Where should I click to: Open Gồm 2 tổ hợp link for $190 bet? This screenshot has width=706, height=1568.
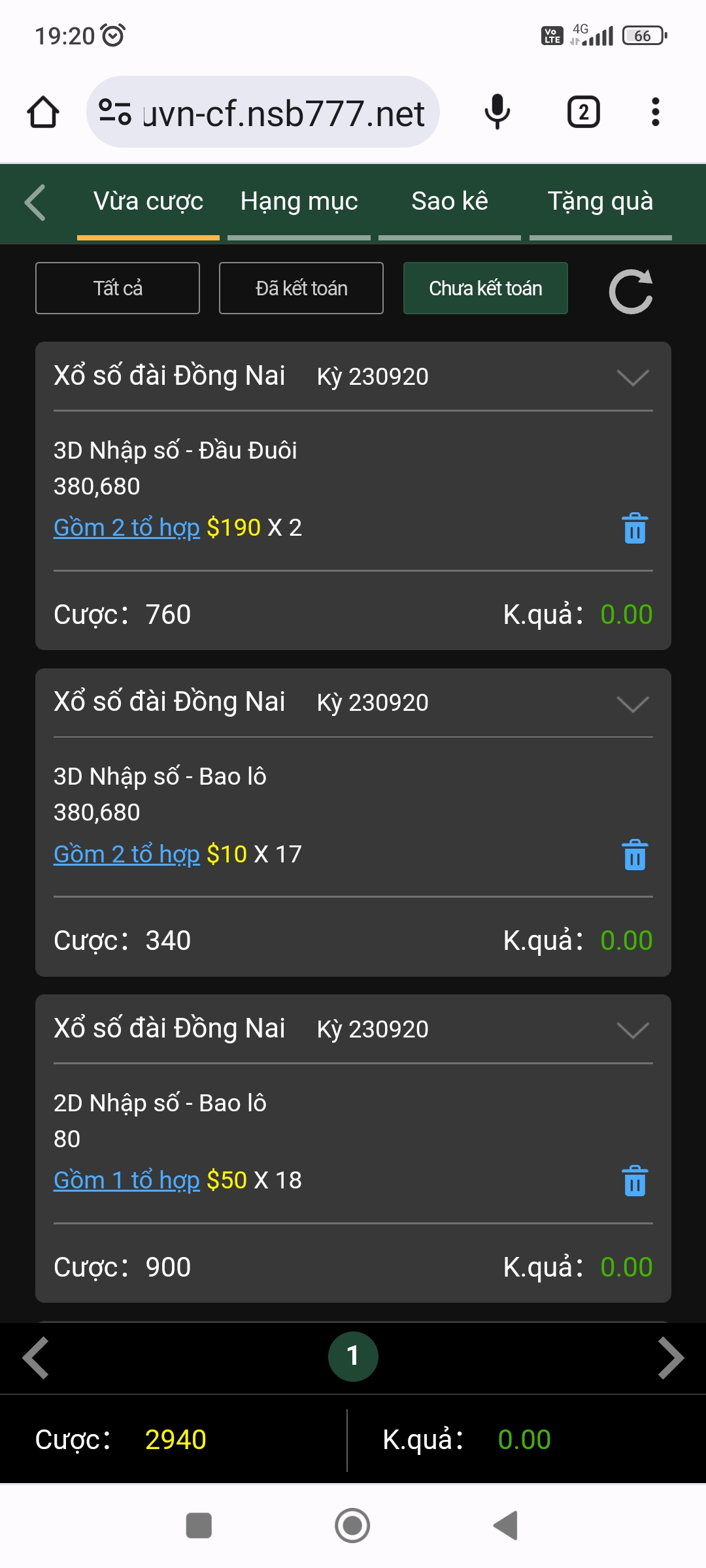tap(126, 527)
